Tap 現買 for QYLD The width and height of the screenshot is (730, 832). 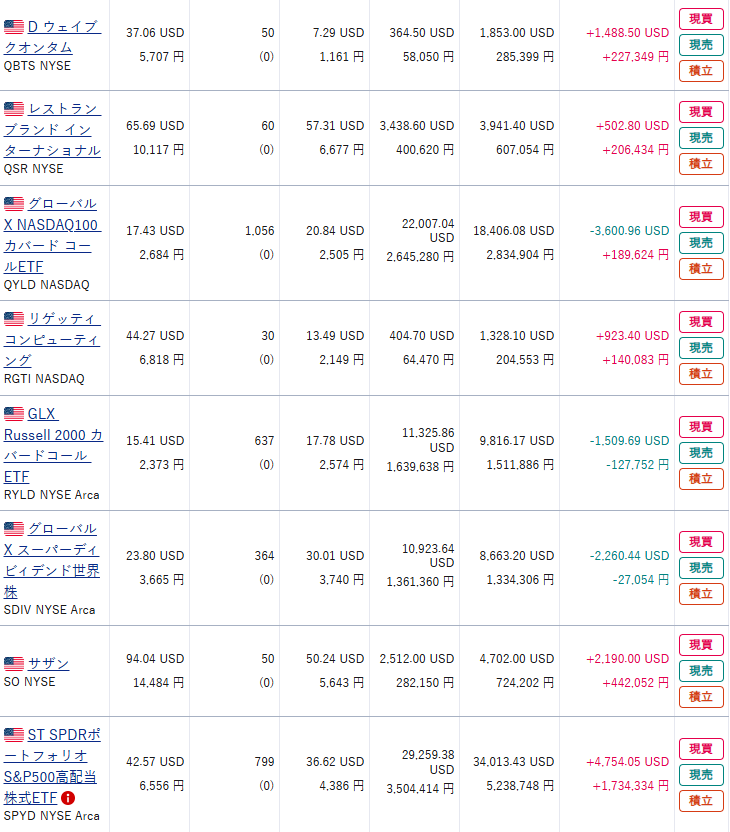(x=701, y=217)
